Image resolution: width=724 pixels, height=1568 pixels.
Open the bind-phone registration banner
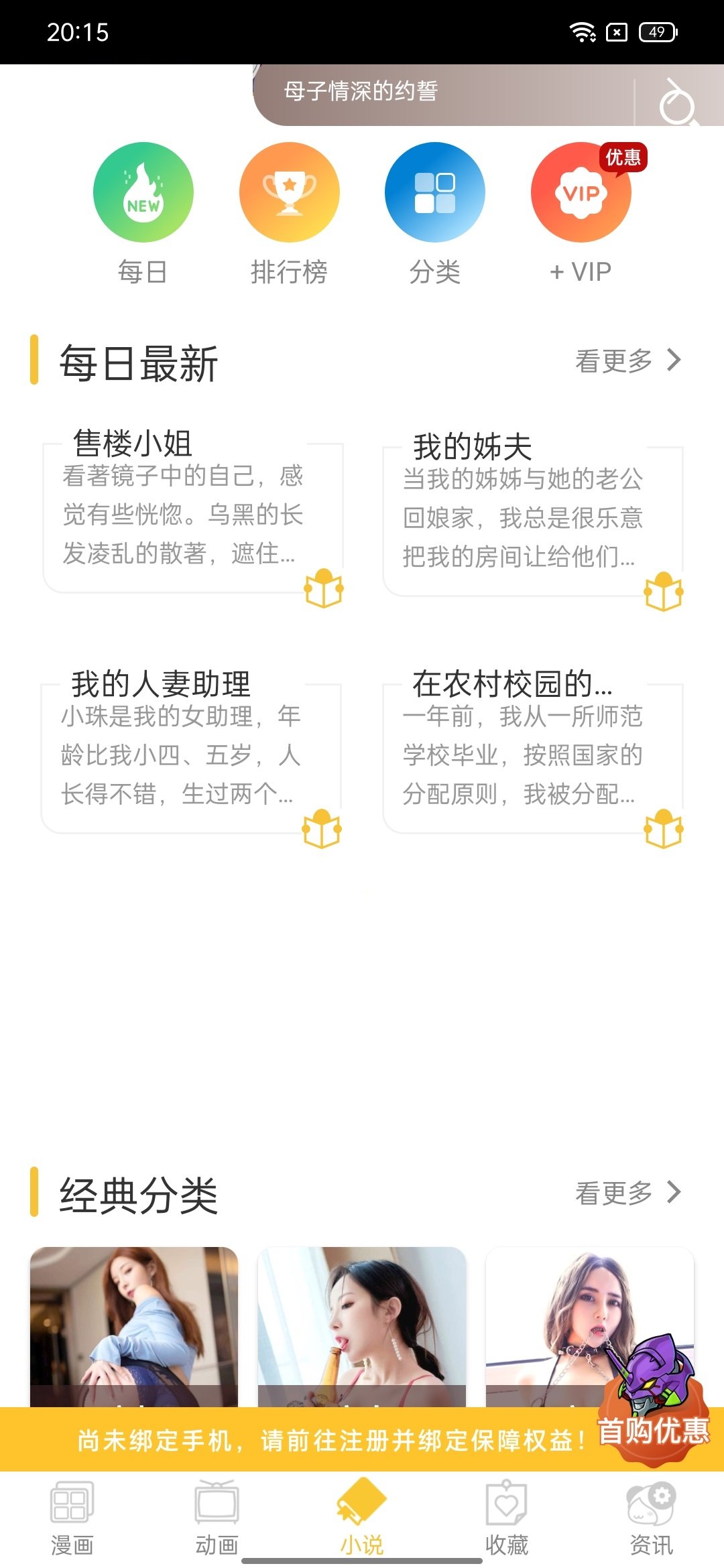[x=332, y=1439]
